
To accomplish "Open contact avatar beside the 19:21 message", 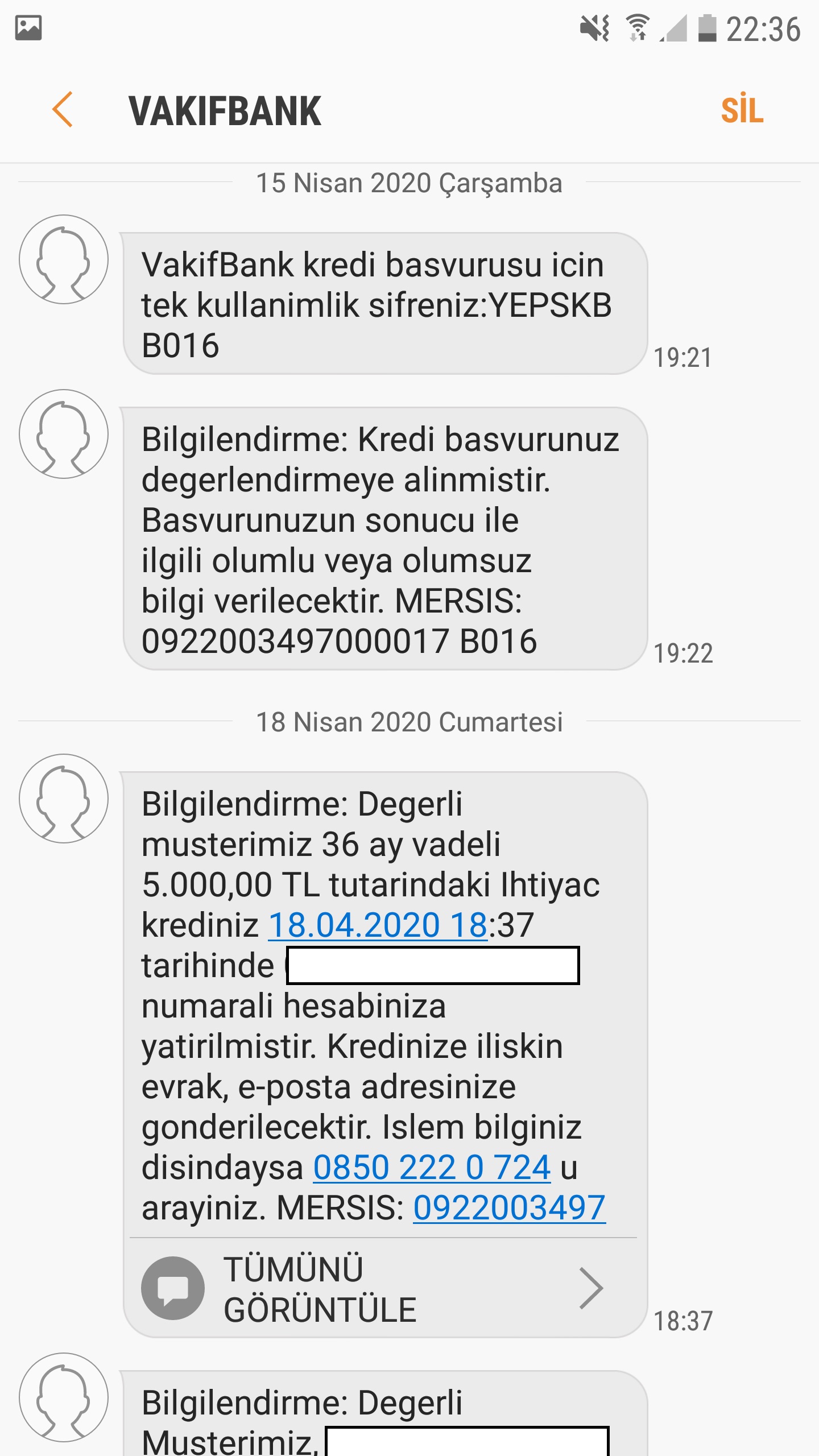I will pos(64,259).
